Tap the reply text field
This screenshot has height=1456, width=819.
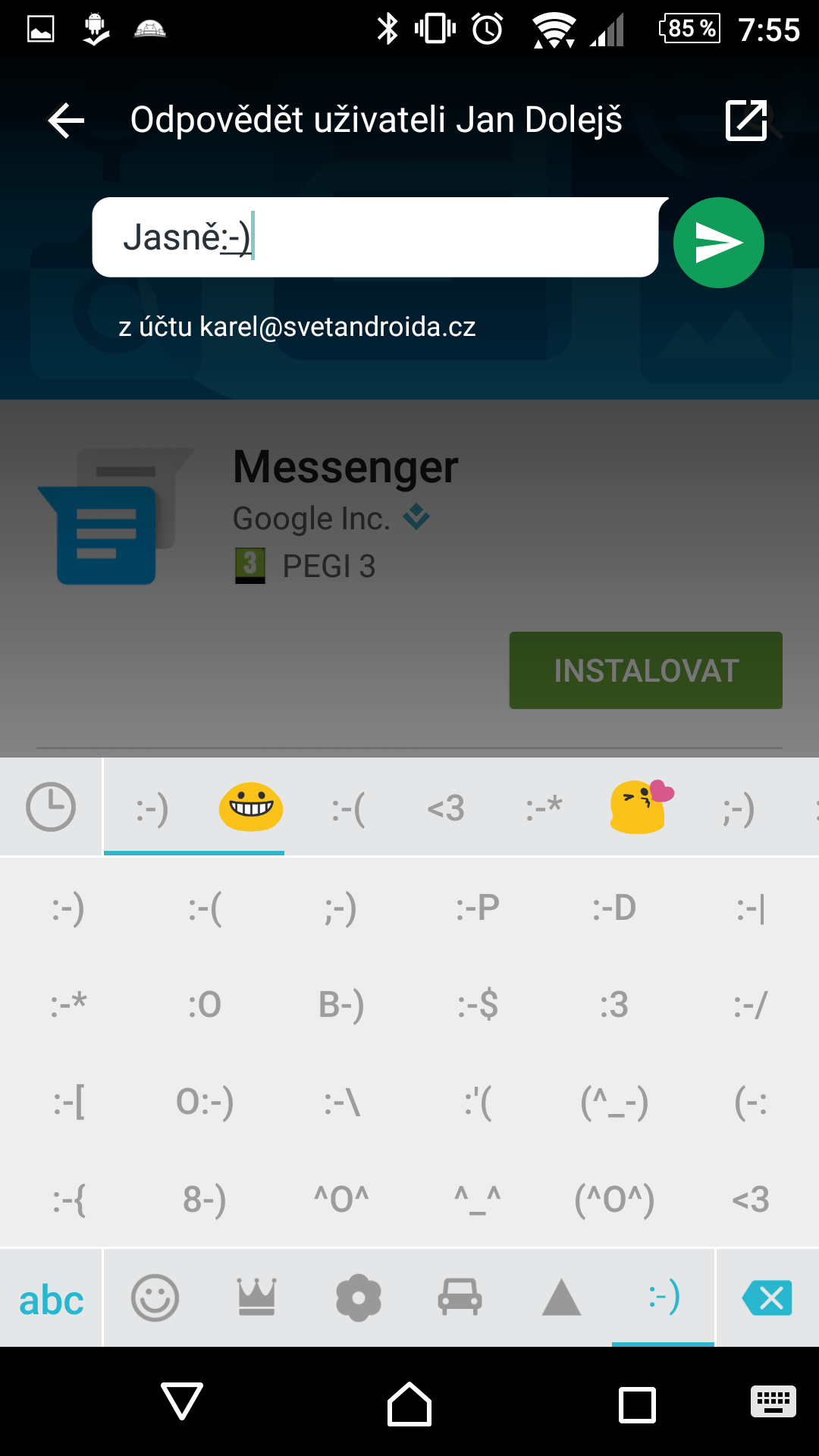375,237
